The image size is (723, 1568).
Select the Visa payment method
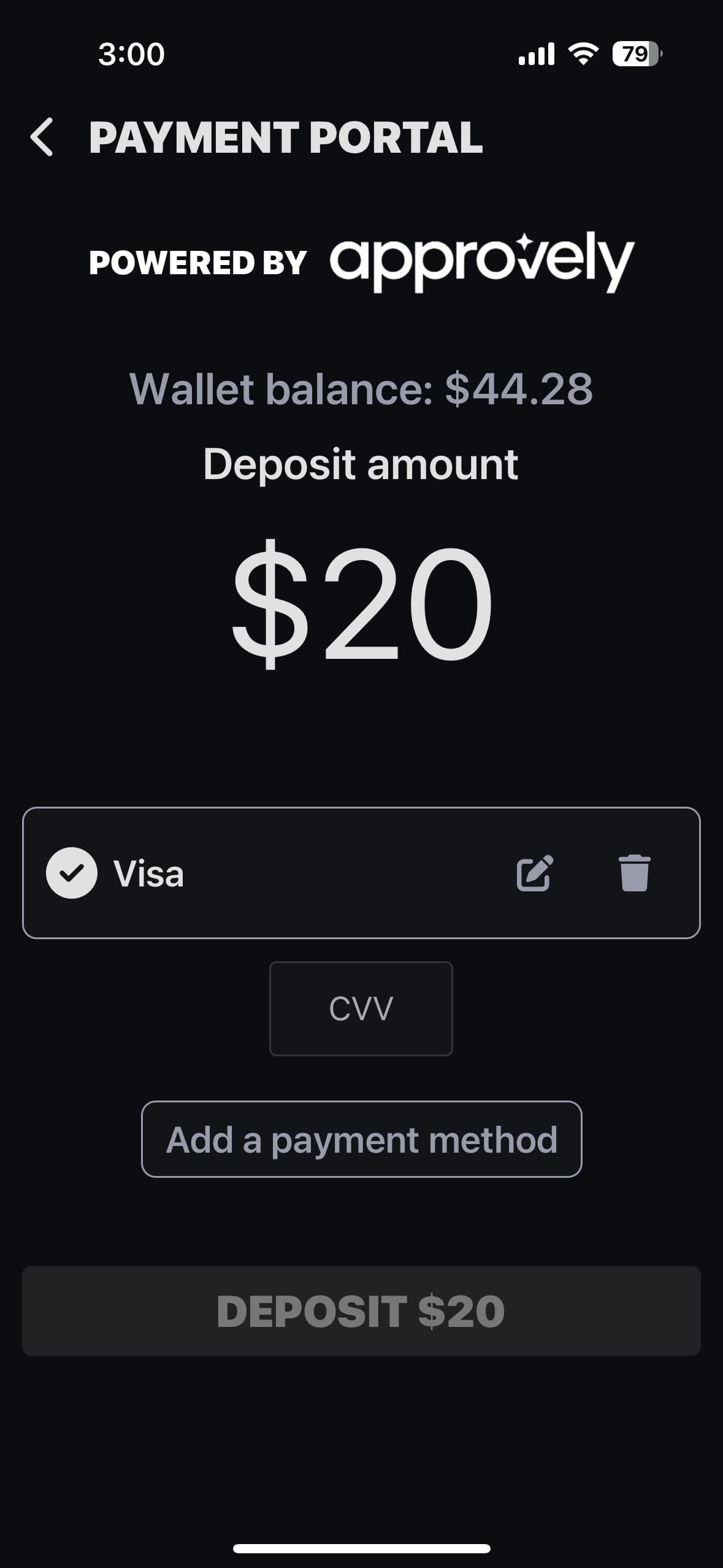click(72, 872)
